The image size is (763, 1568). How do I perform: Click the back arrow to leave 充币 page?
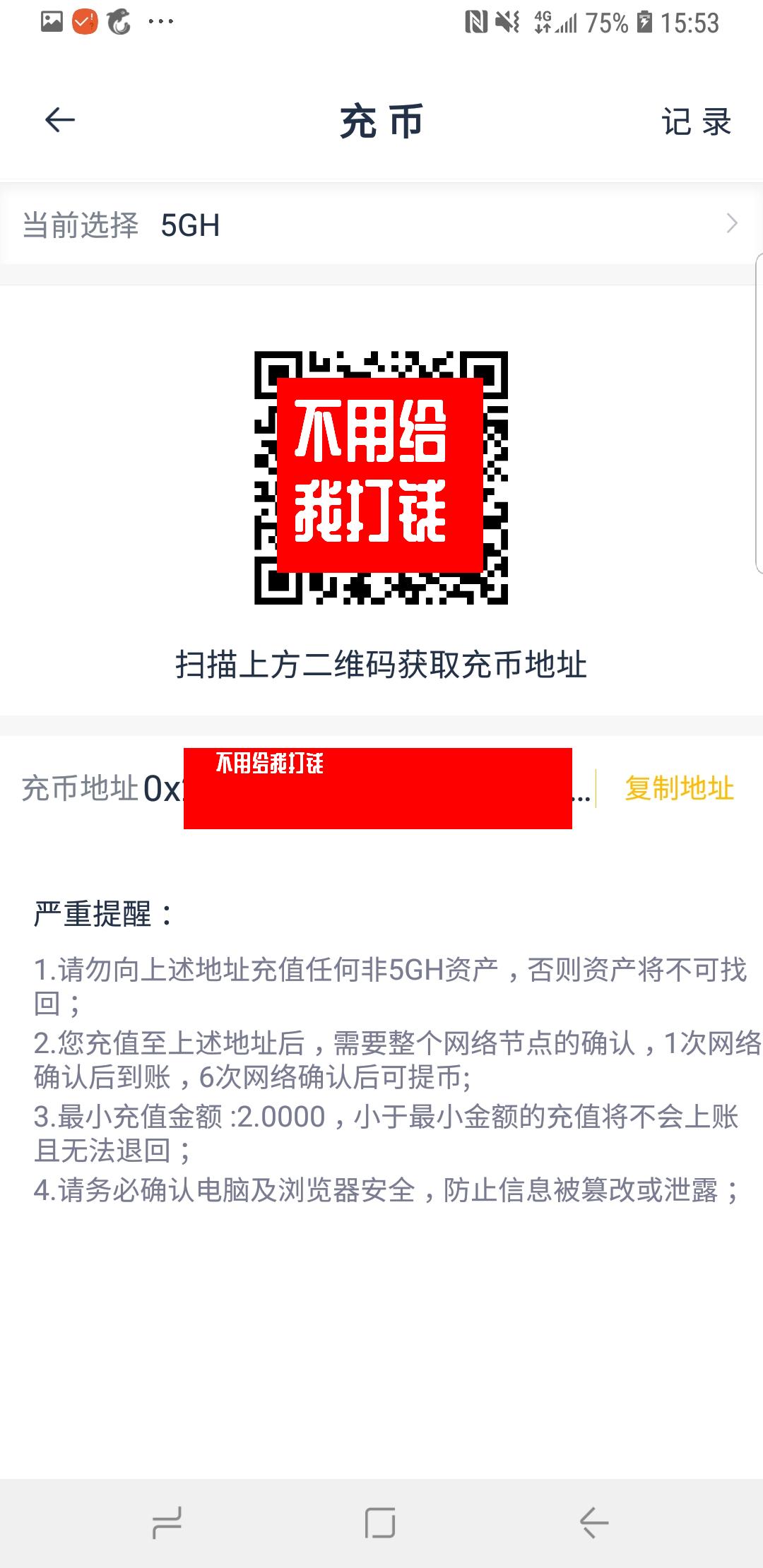(59, 119)
